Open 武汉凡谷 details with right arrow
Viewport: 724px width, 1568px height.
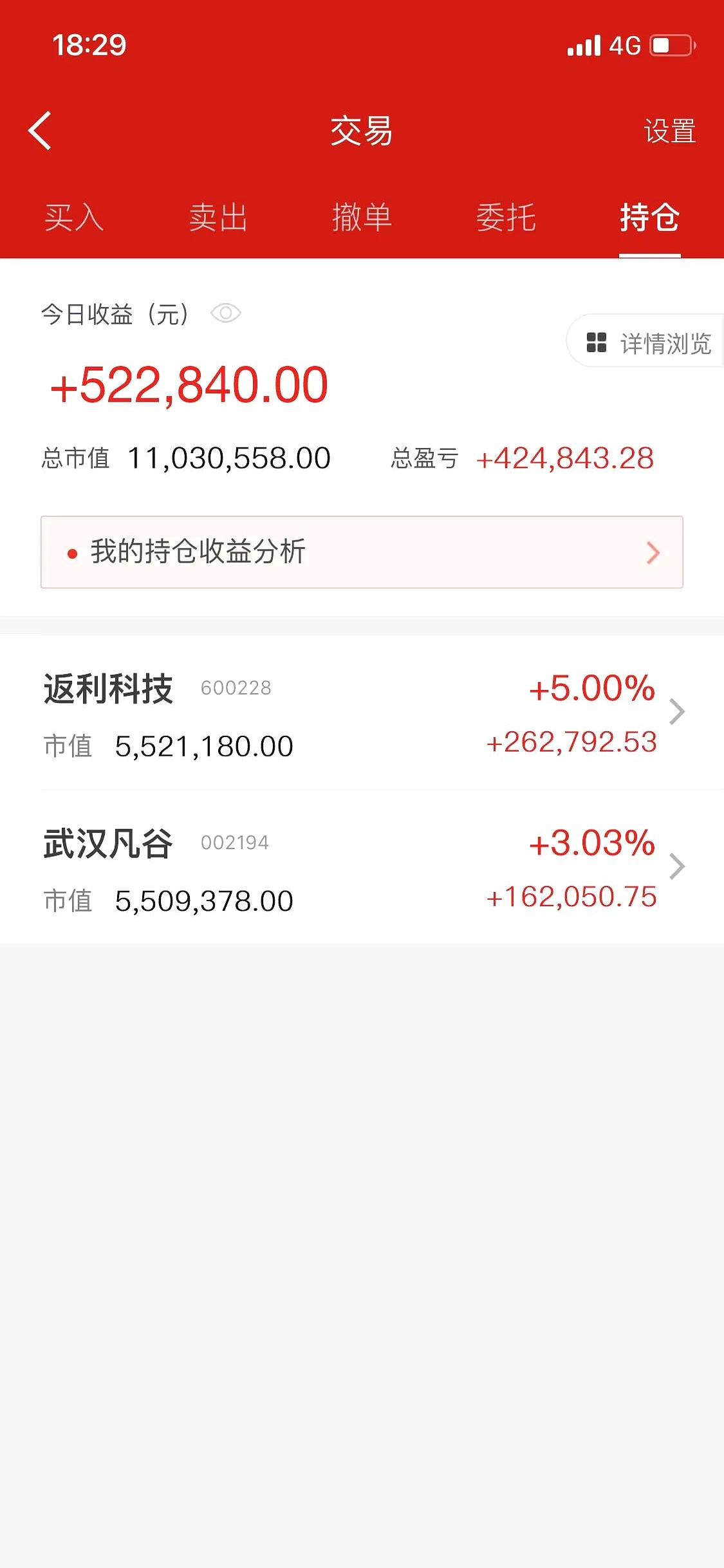coord(677,866)
